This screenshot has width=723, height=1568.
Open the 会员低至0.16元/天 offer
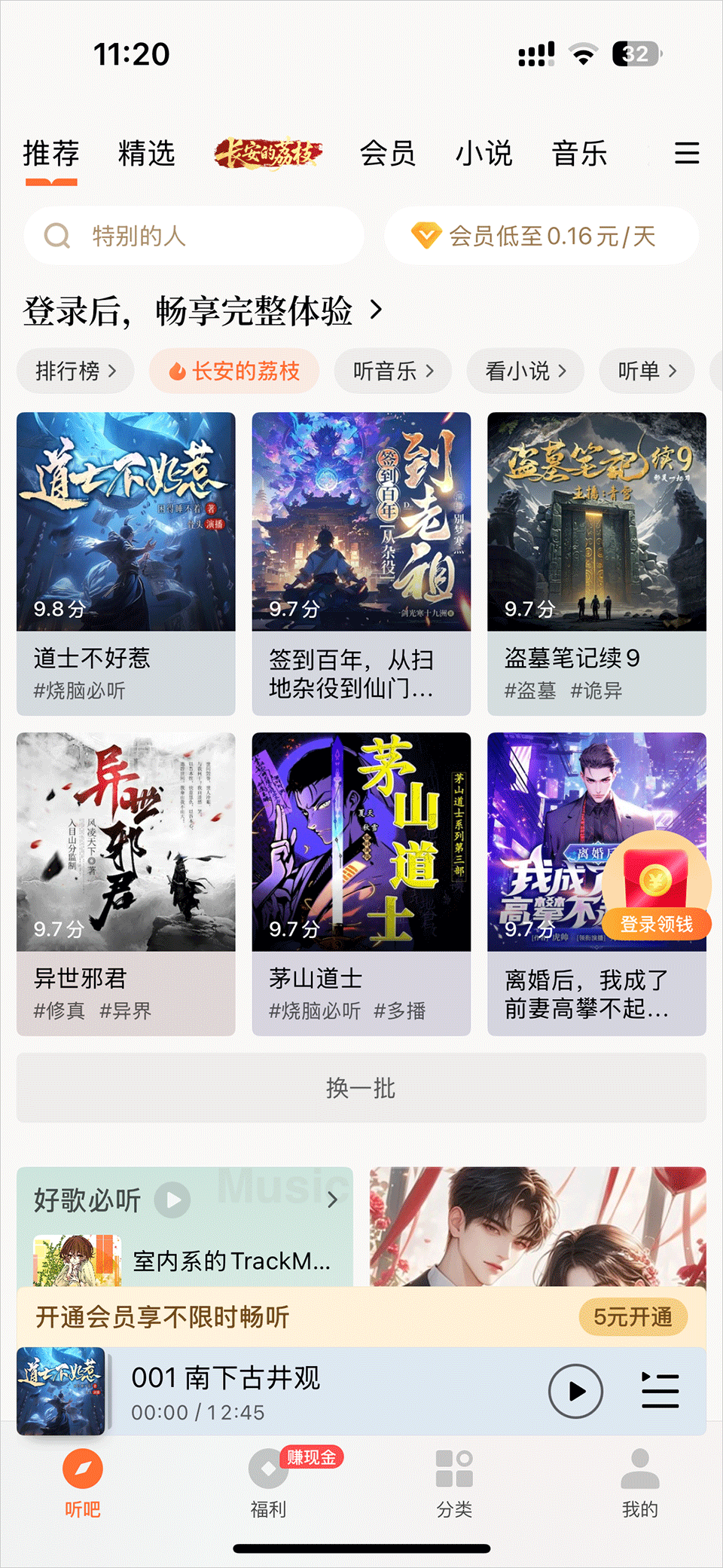click(x=541, y=236)
